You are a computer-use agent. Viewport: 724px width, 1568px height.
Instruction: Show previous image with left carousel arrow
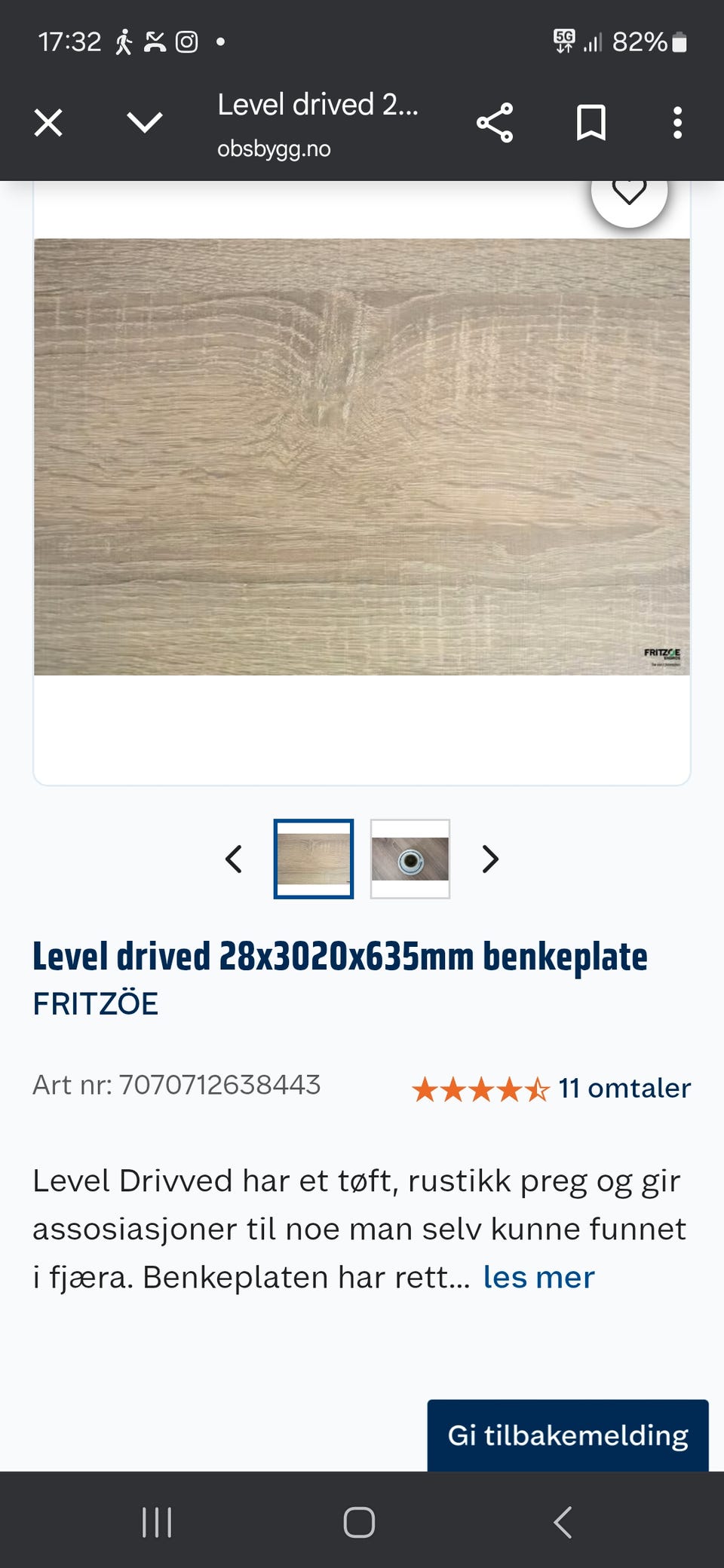(x=234, y=859)
